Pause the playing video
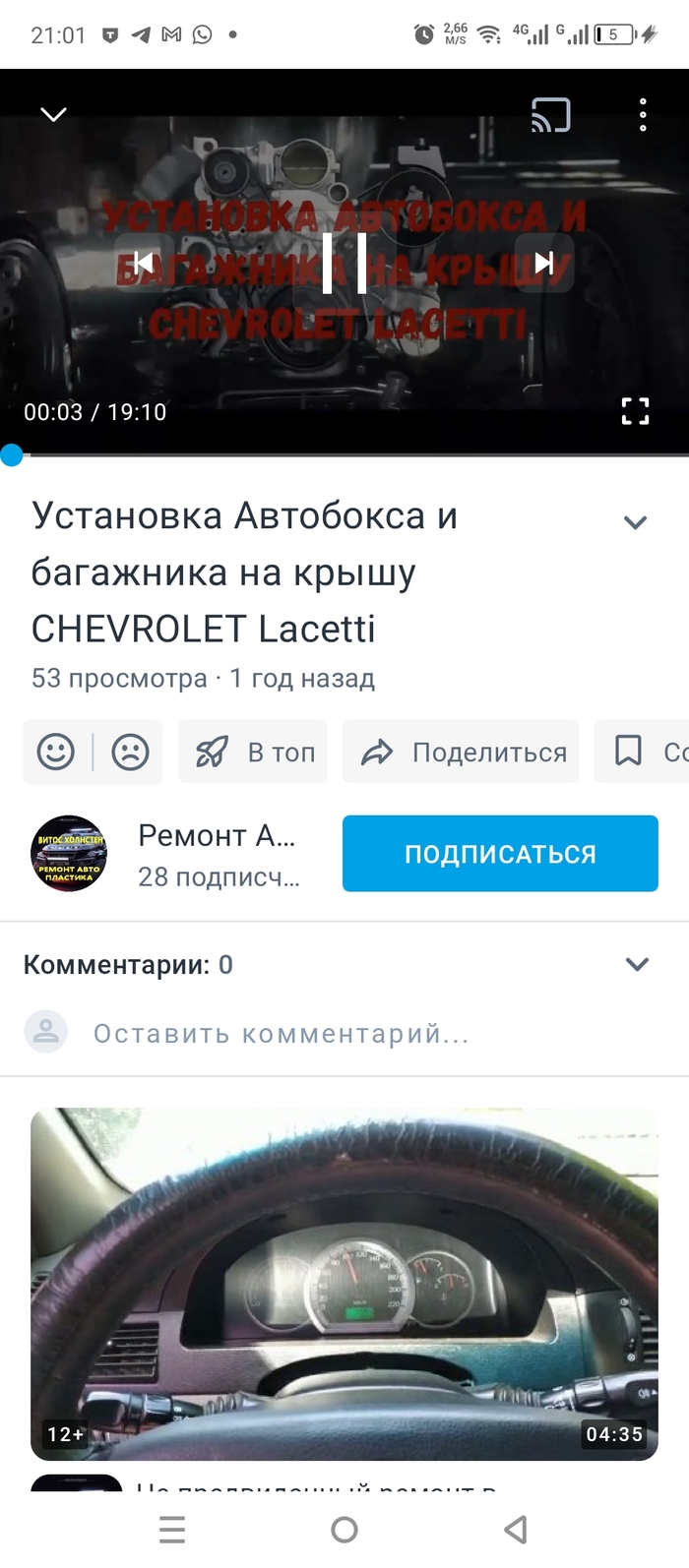 [x=344, y=263]
